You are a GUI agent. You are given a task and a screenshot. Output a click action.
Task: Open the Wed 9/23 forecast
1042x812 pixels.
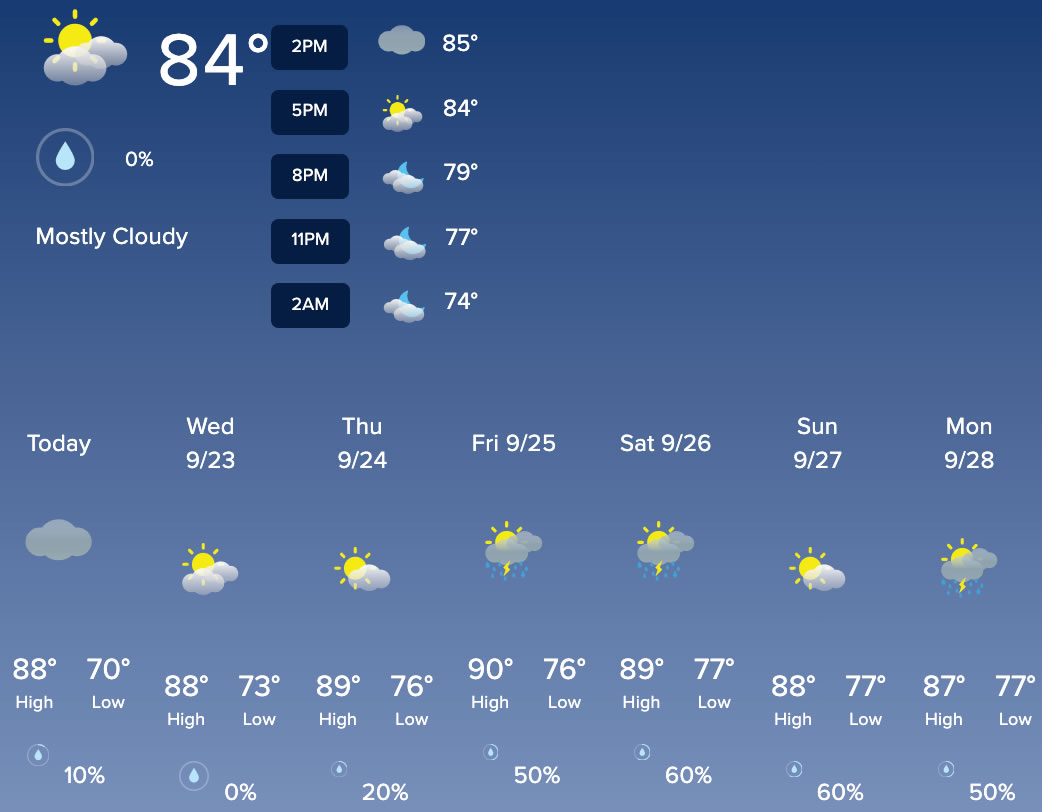210,443
